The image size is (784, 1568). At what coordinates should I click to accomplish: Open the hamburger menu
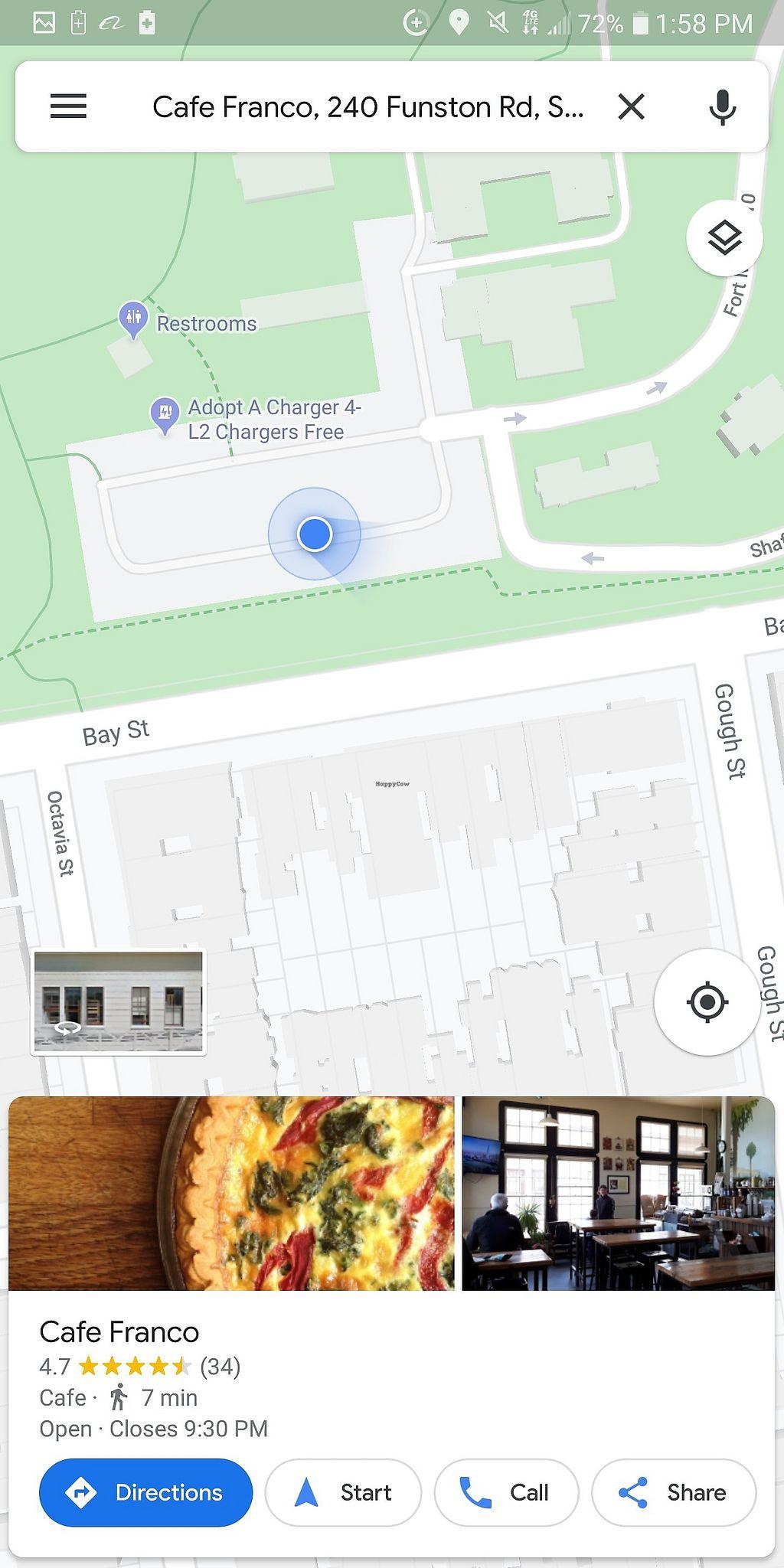[x=68, y=106]
